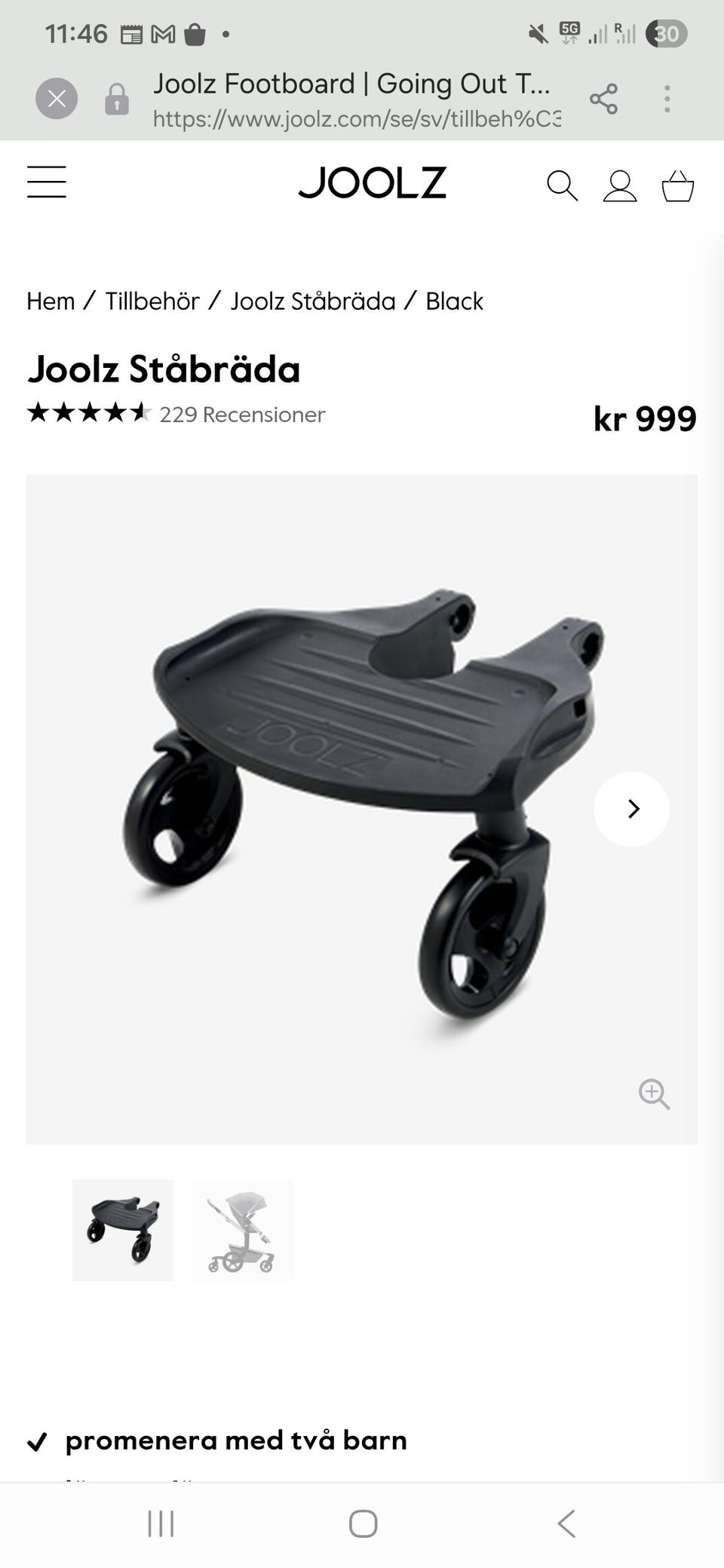The width and height of the screenshot is (724, 1568).
Task: Open the account profile icon
Action: tap(620, 185)
